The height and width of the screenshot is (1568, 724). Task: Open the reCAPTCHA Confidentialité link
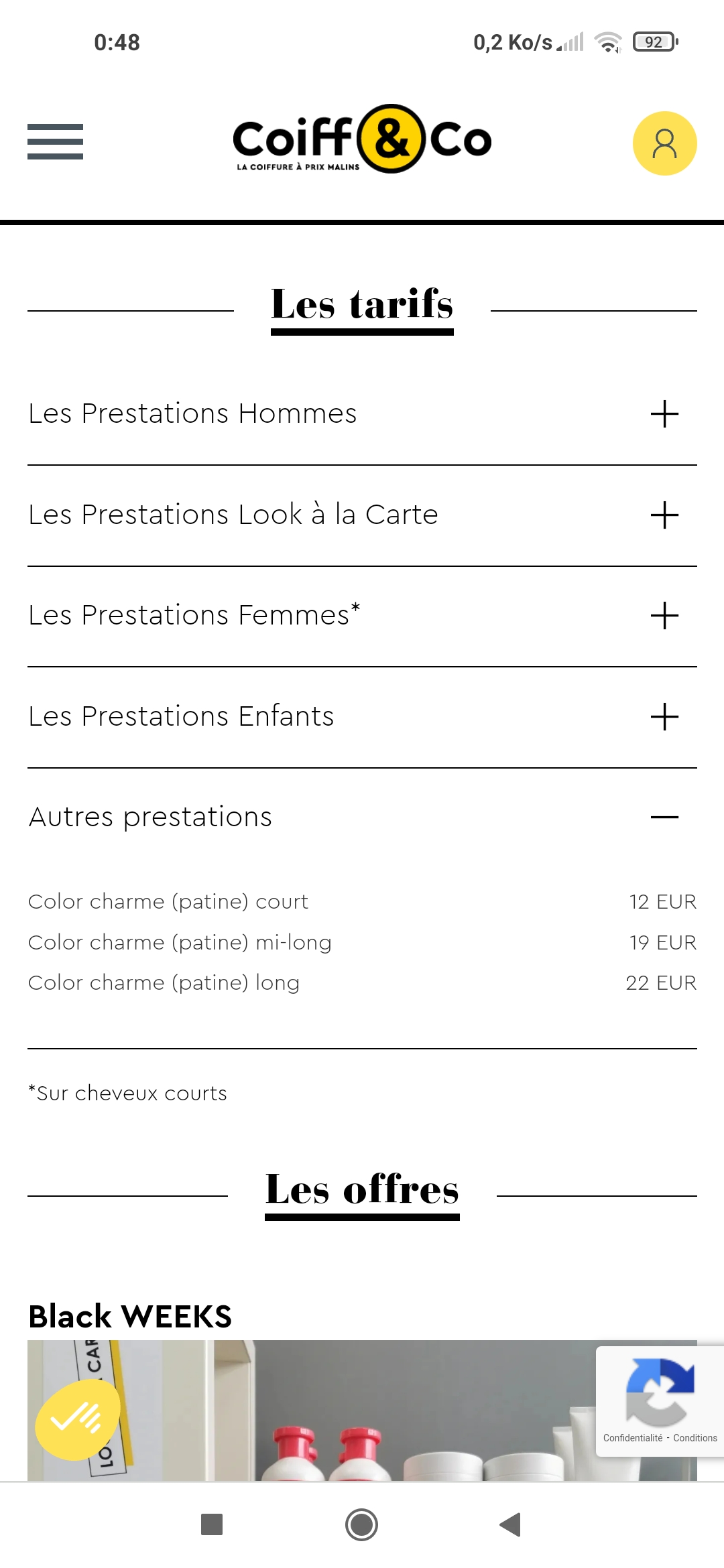[632, 1438]
